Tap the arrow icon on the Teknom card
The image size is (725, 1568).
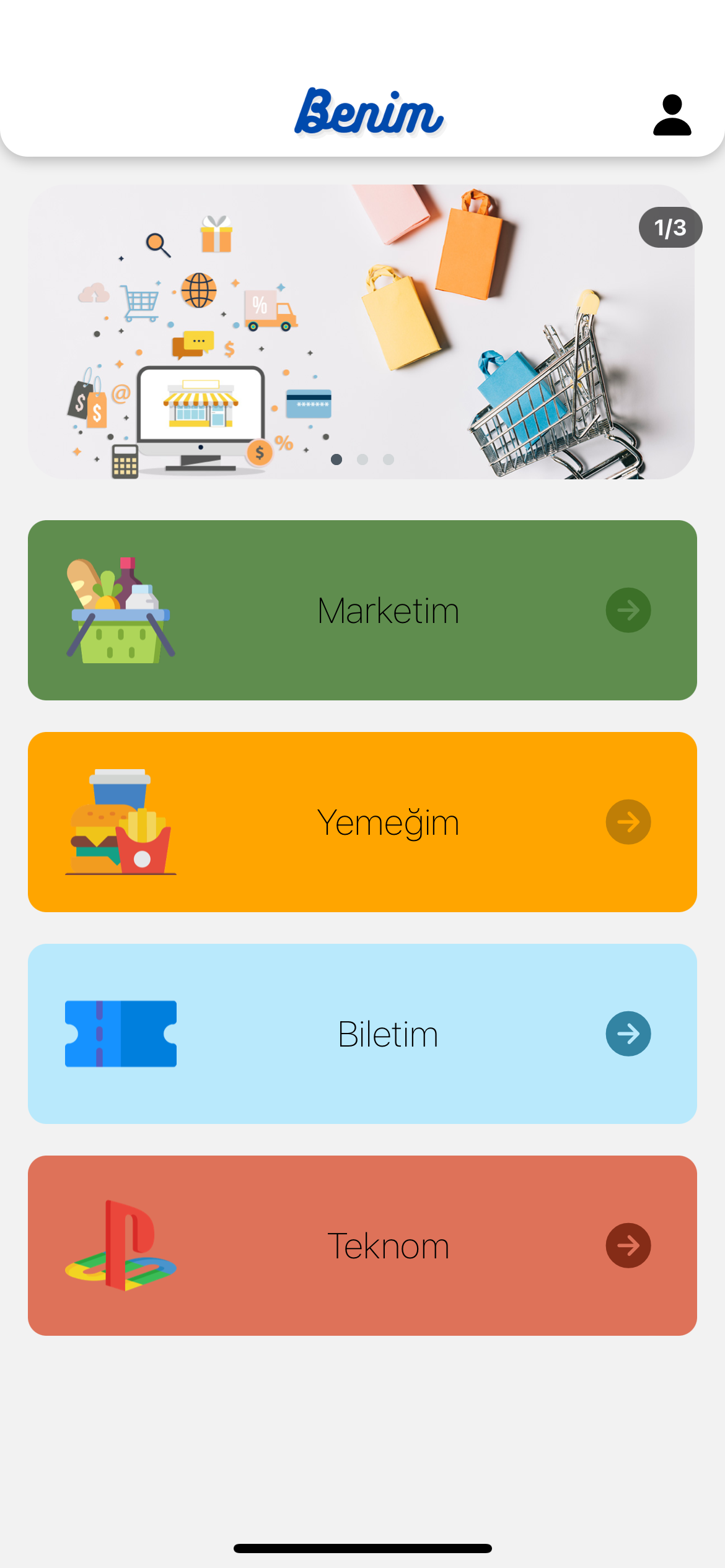(x=628, y=1246)
